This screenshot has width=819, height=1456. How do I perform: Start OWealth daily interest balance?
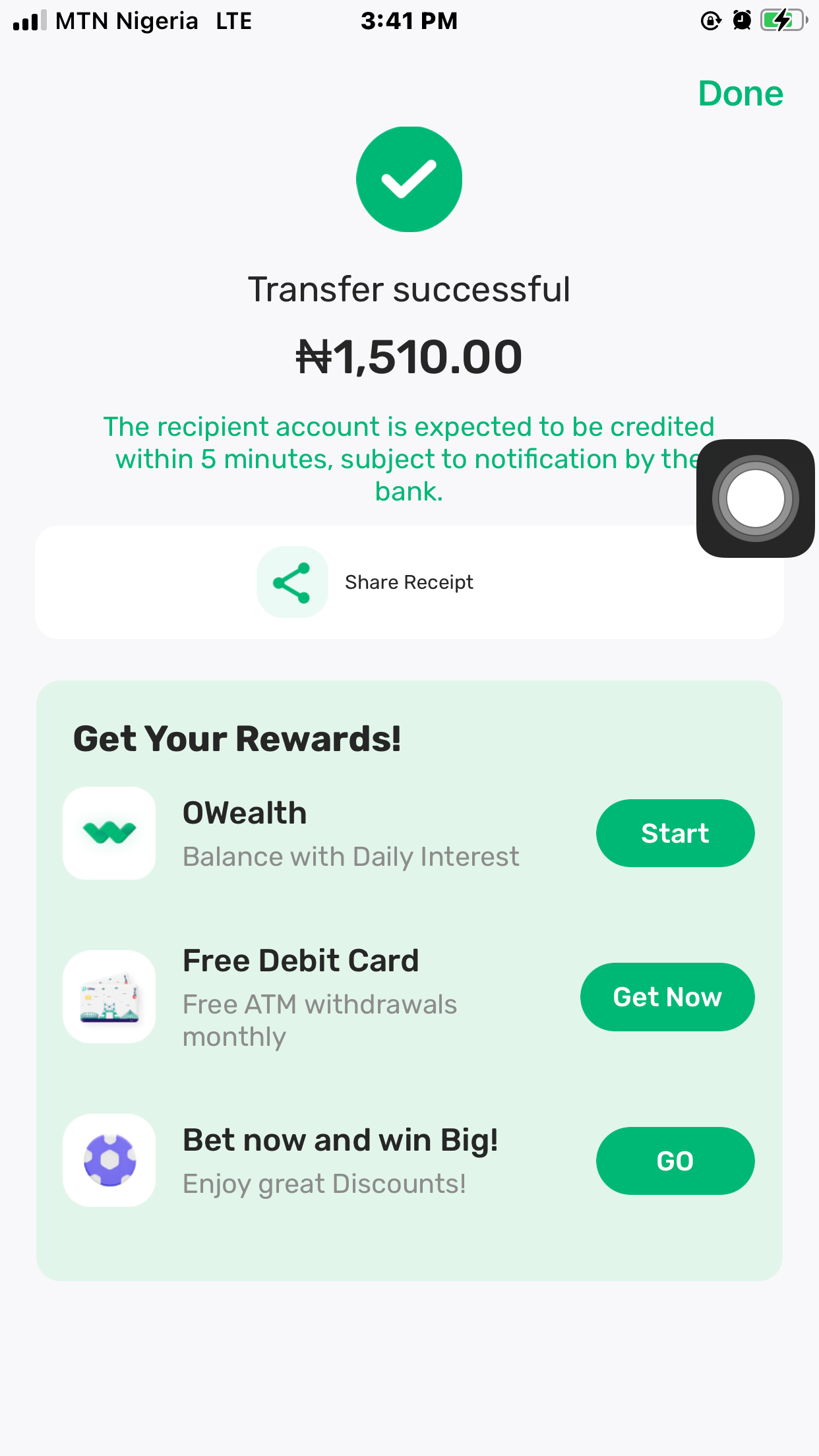point(675,833)
